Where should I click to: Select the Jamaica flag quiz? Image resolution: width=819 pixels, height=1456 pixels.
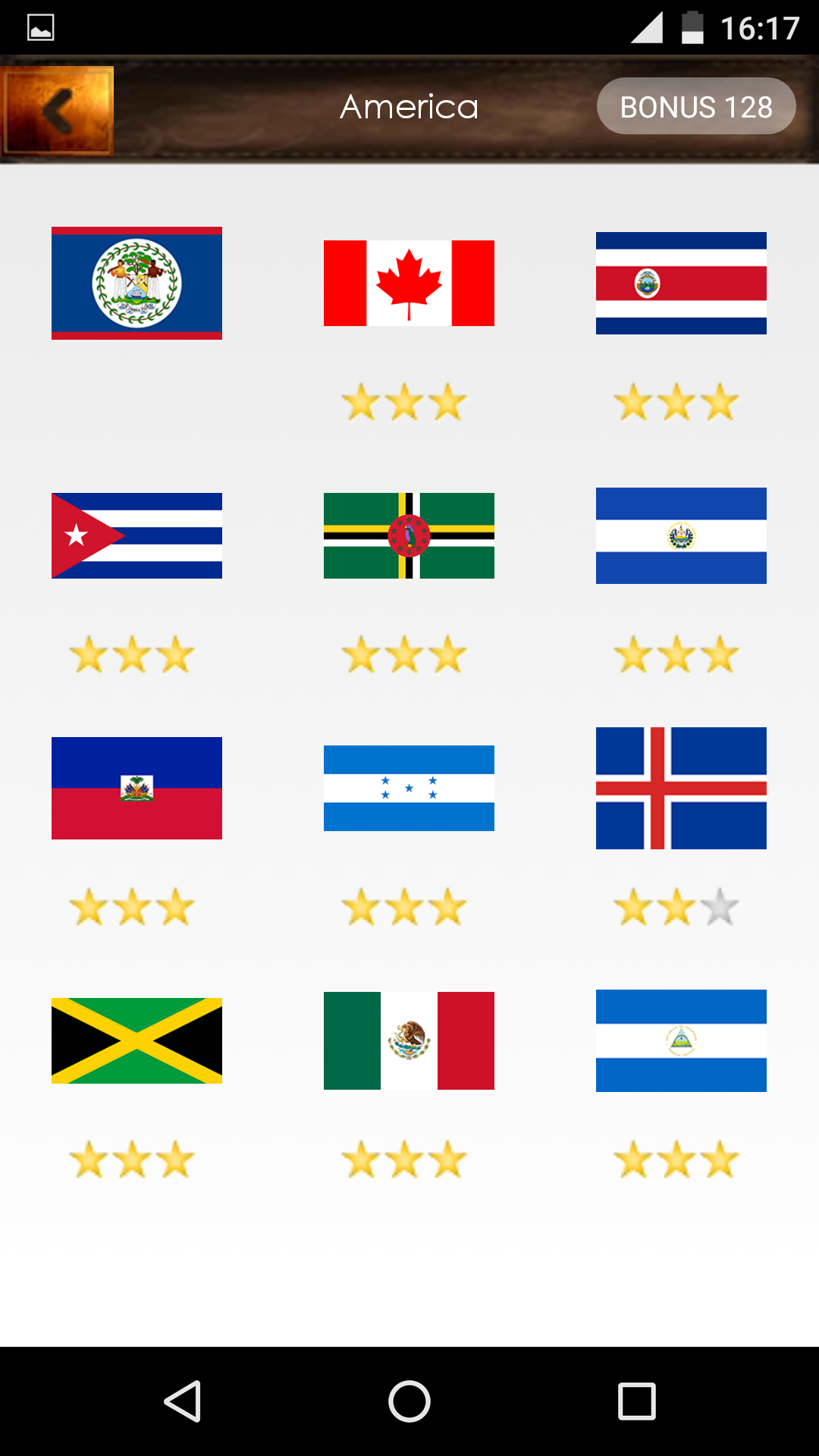(136, 1040)
